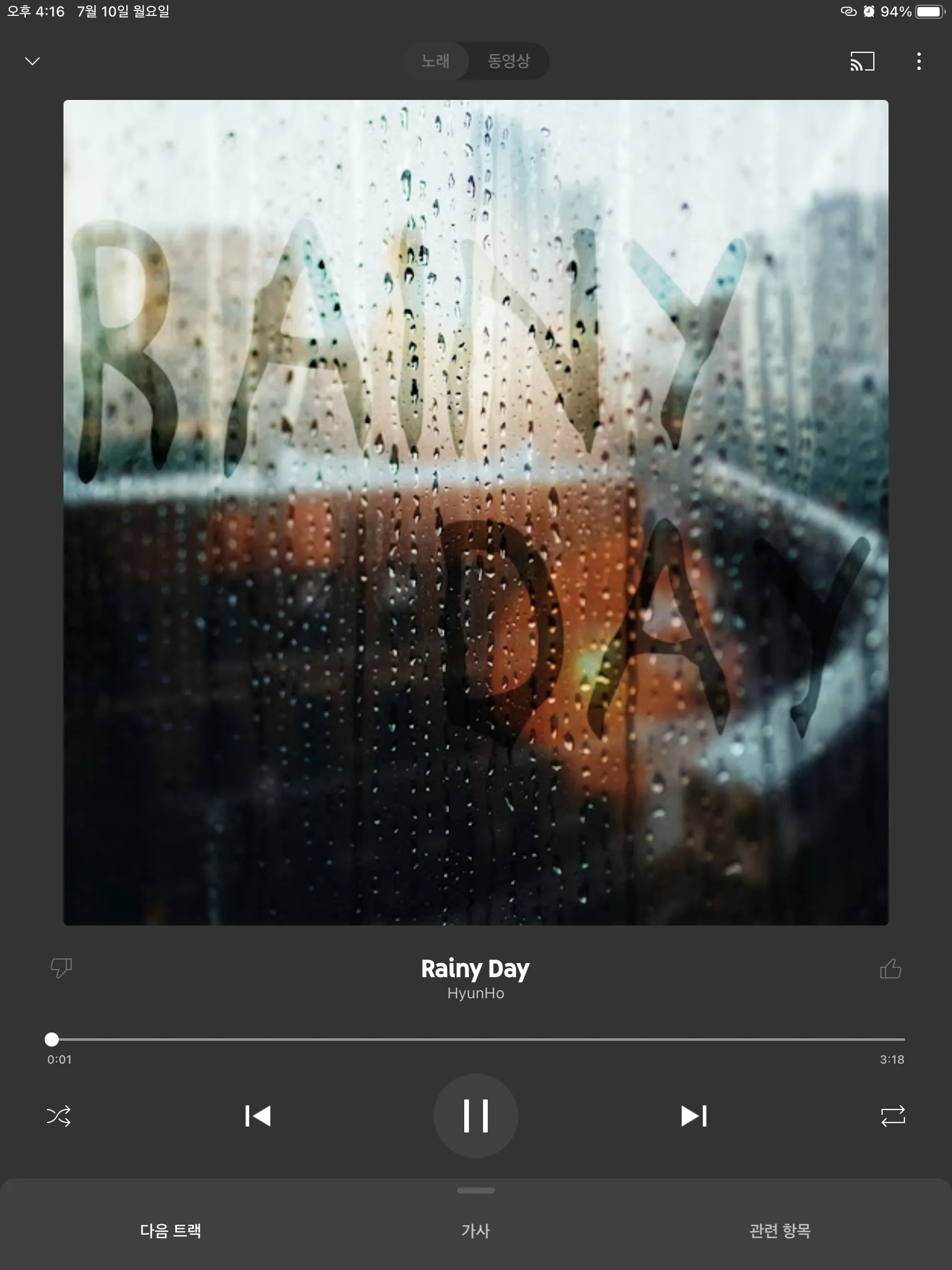Screen dimensions: 952x1270
Task: Switch to the 동영상 (video) mode
Action: [x=508, y=61]
